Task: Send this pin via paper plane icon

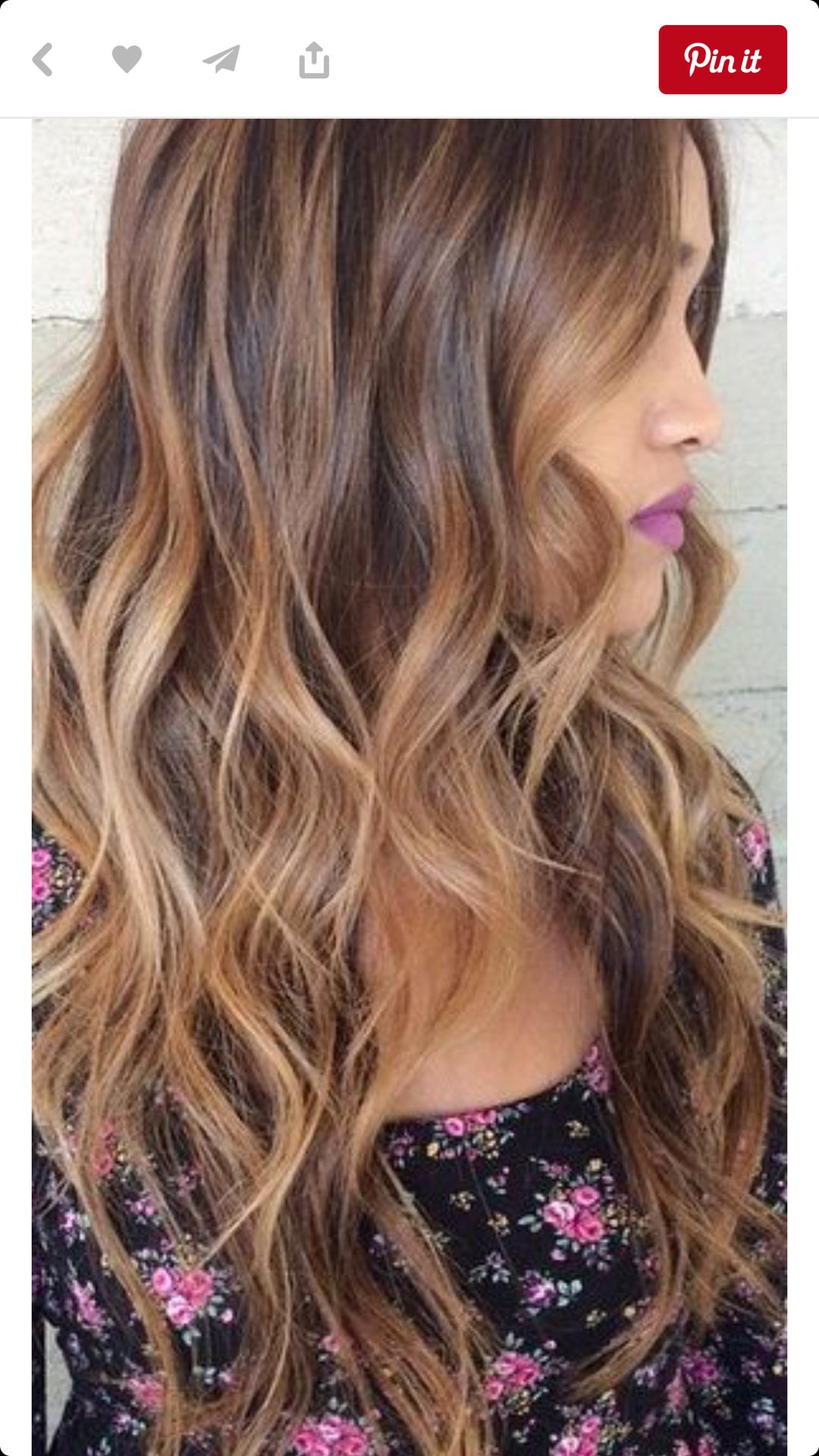Action: pyautogui.click(x=221, y=59)
